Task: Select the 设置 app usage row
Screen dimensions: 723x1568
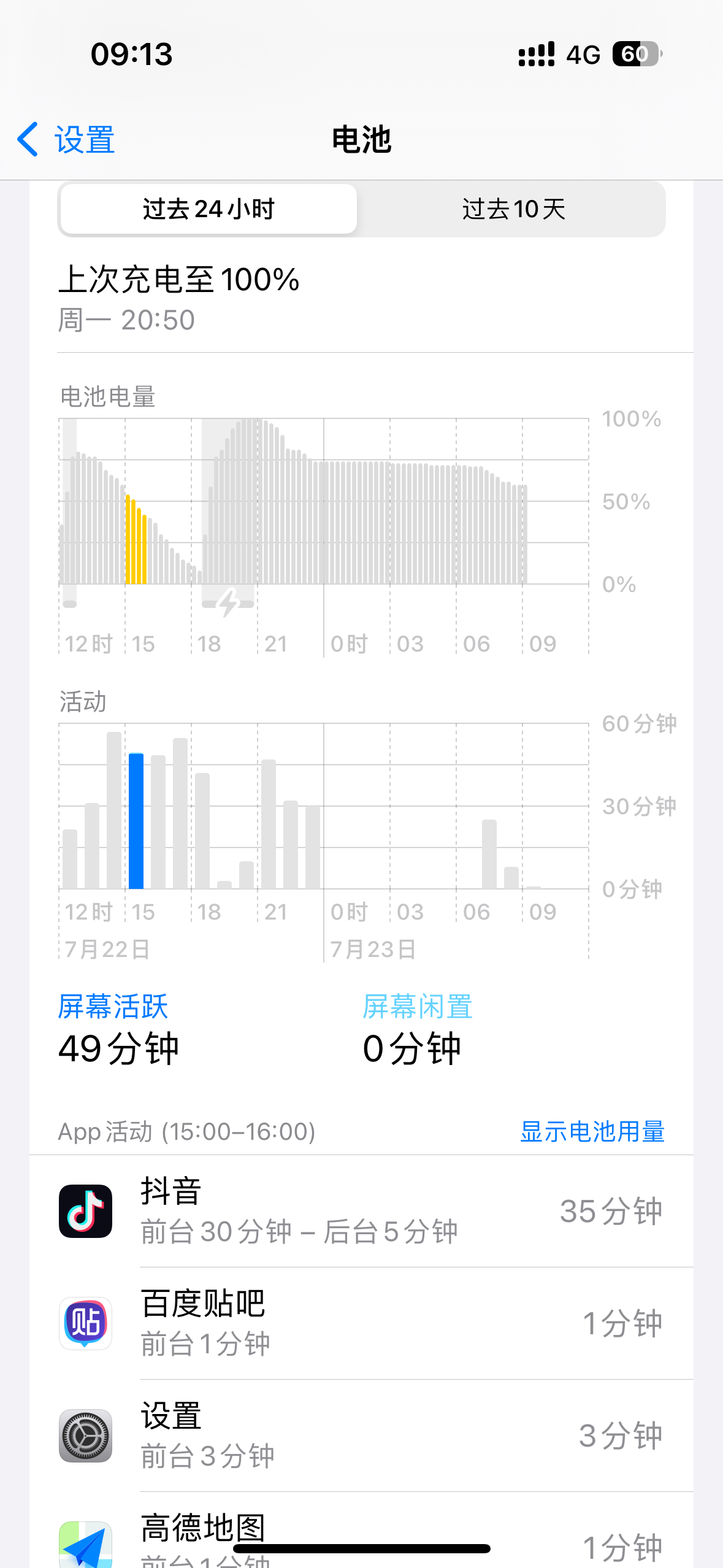Action: coord(361,1435)
